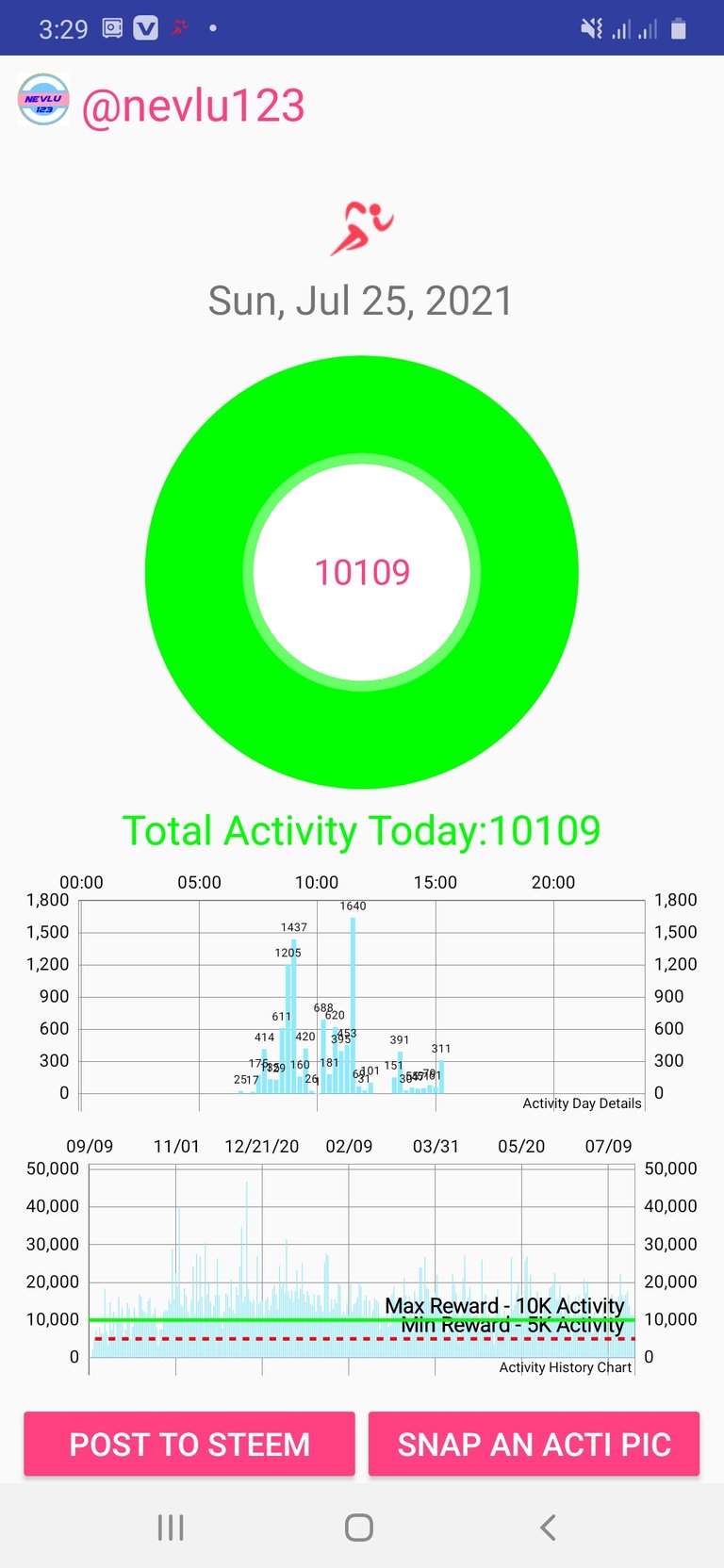Go to the home screen
The height and width of the screenshot is (1568, 724).
(x=359, y=1527)
